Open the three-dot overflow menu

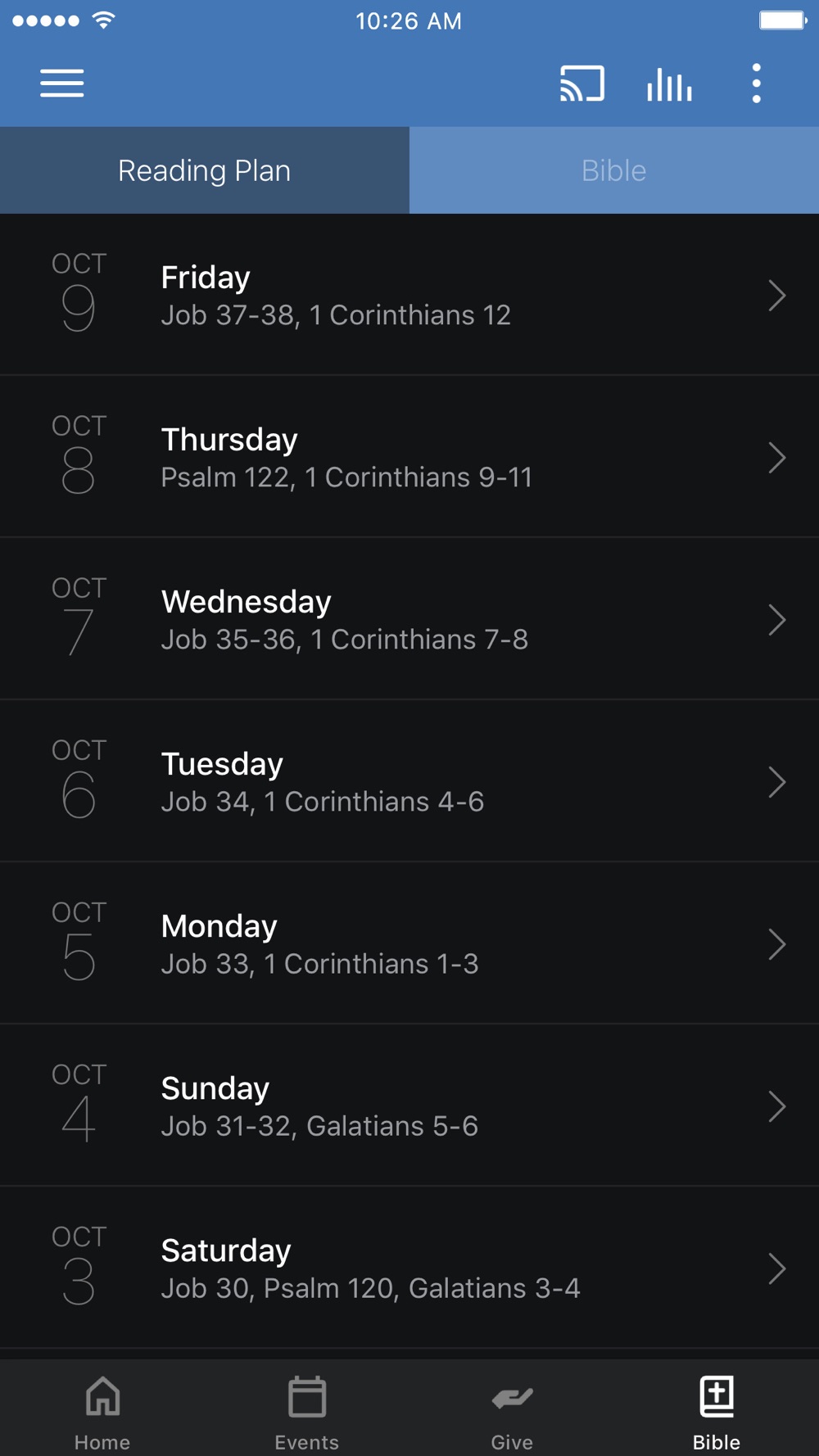point(757,84)
